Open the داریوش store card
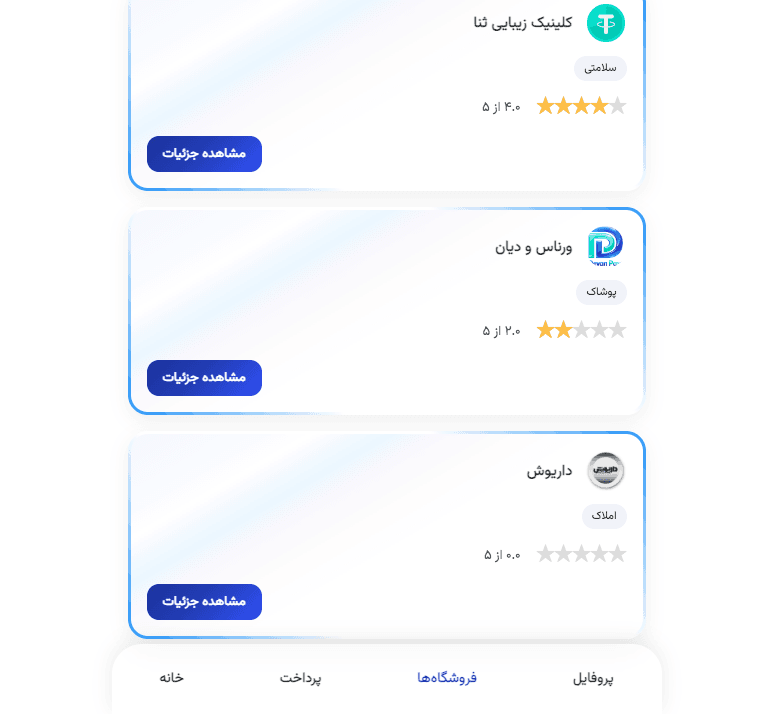Viewport: 773px width, 714px height. [x=549, y=471]
